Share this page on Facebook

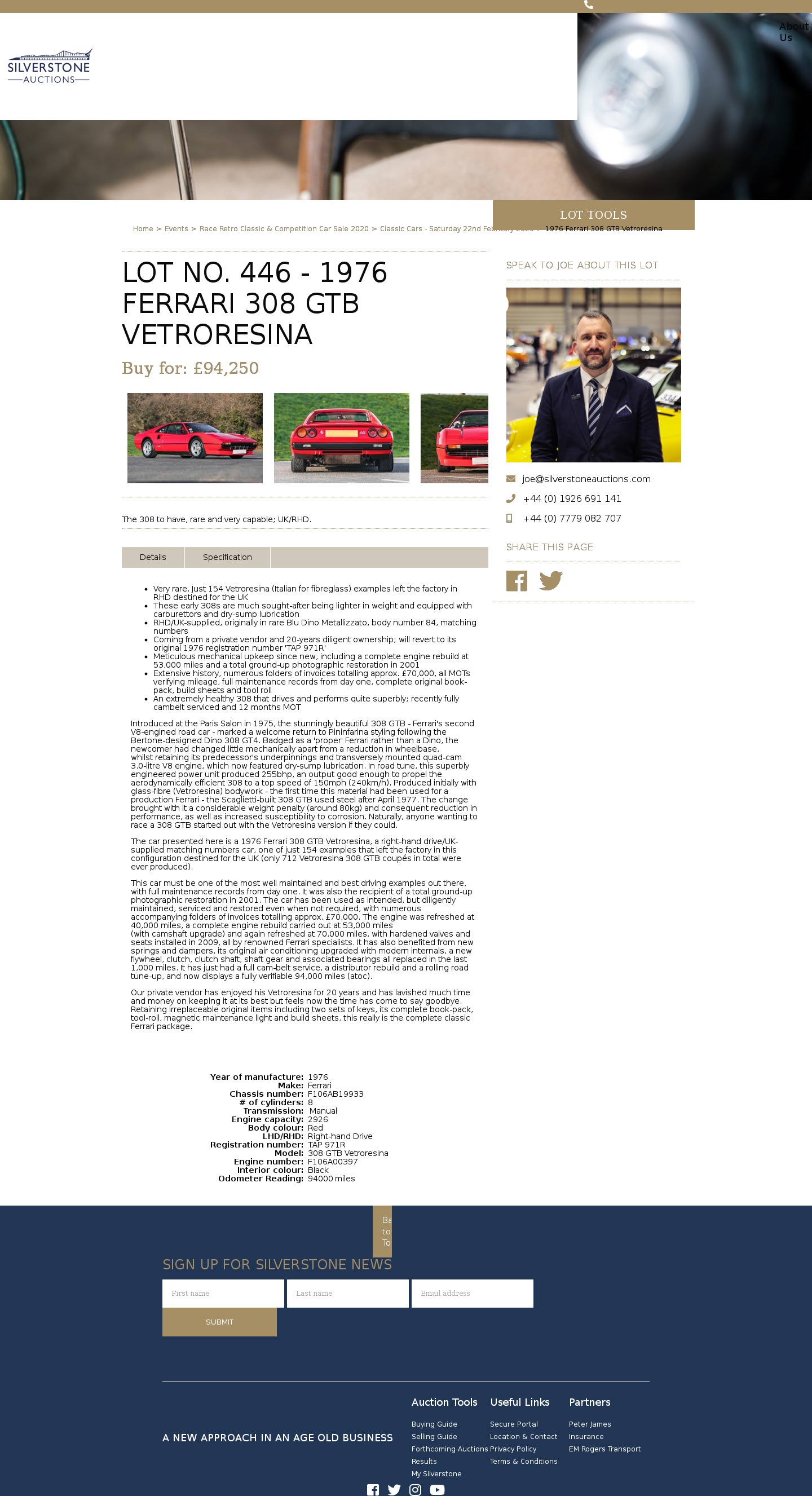pos(517,581)
